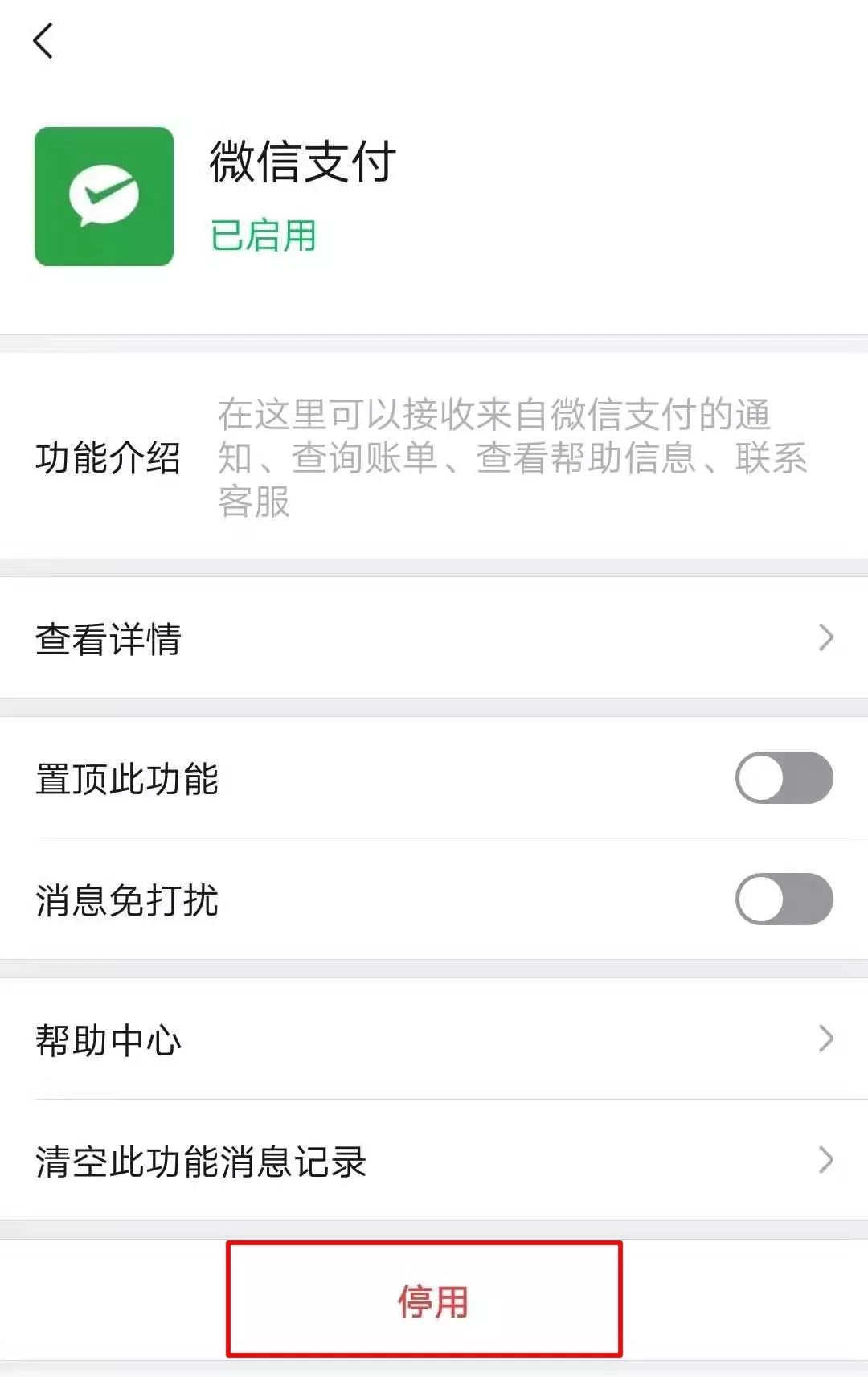Enable 消息免打扰 switch
This screenshot has height=1377, width=868.
click(783, 900)
